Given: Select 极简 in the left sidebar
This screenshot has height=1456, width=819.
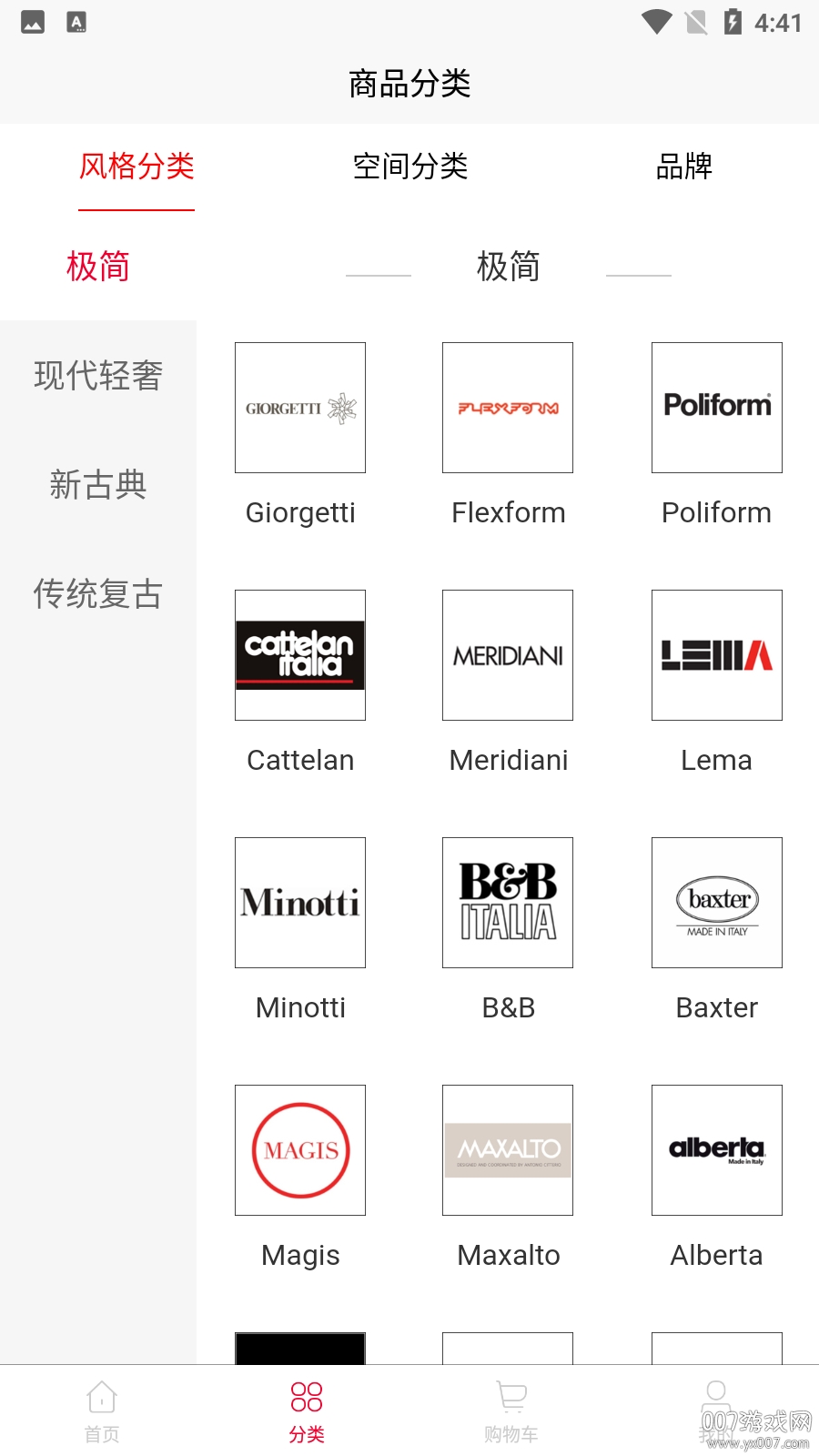Looking at the screenshot, I should click(x=98, y=267).
